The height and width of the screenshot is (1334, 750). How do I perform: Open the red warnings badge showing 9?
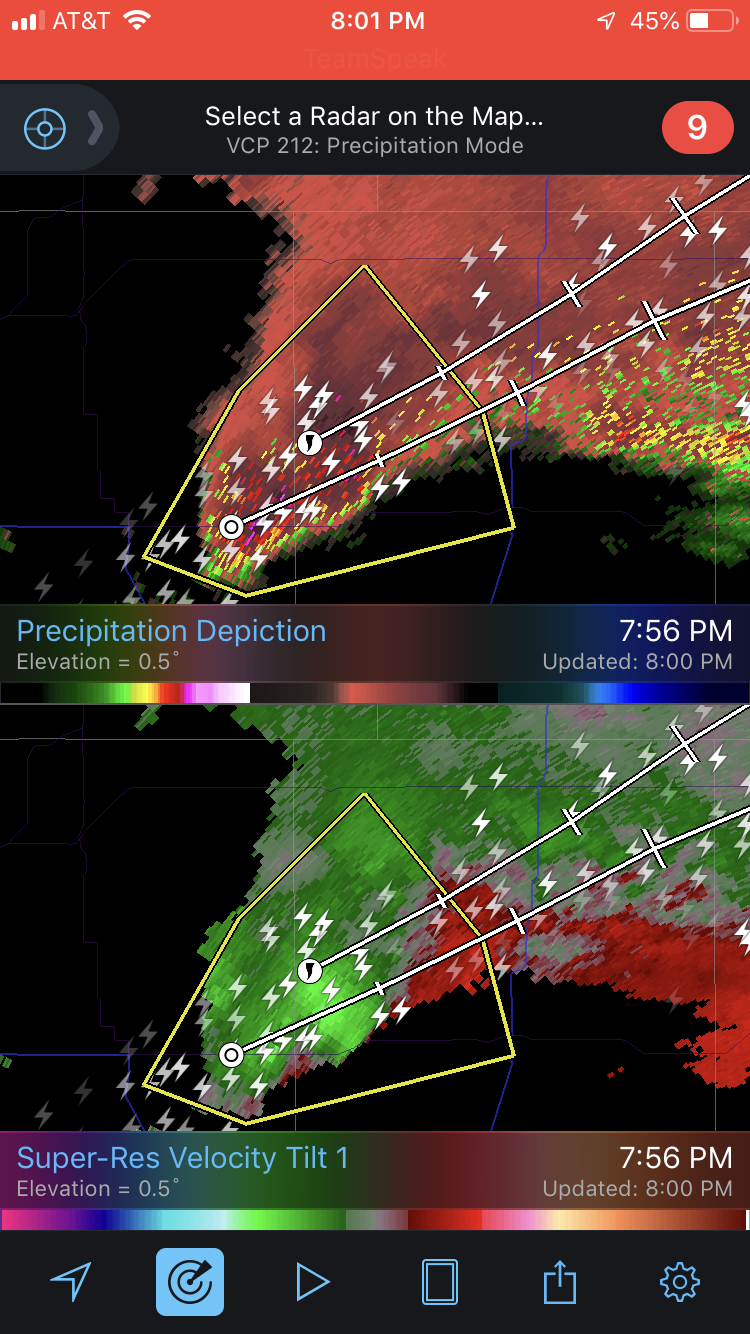tap(697, 128)
